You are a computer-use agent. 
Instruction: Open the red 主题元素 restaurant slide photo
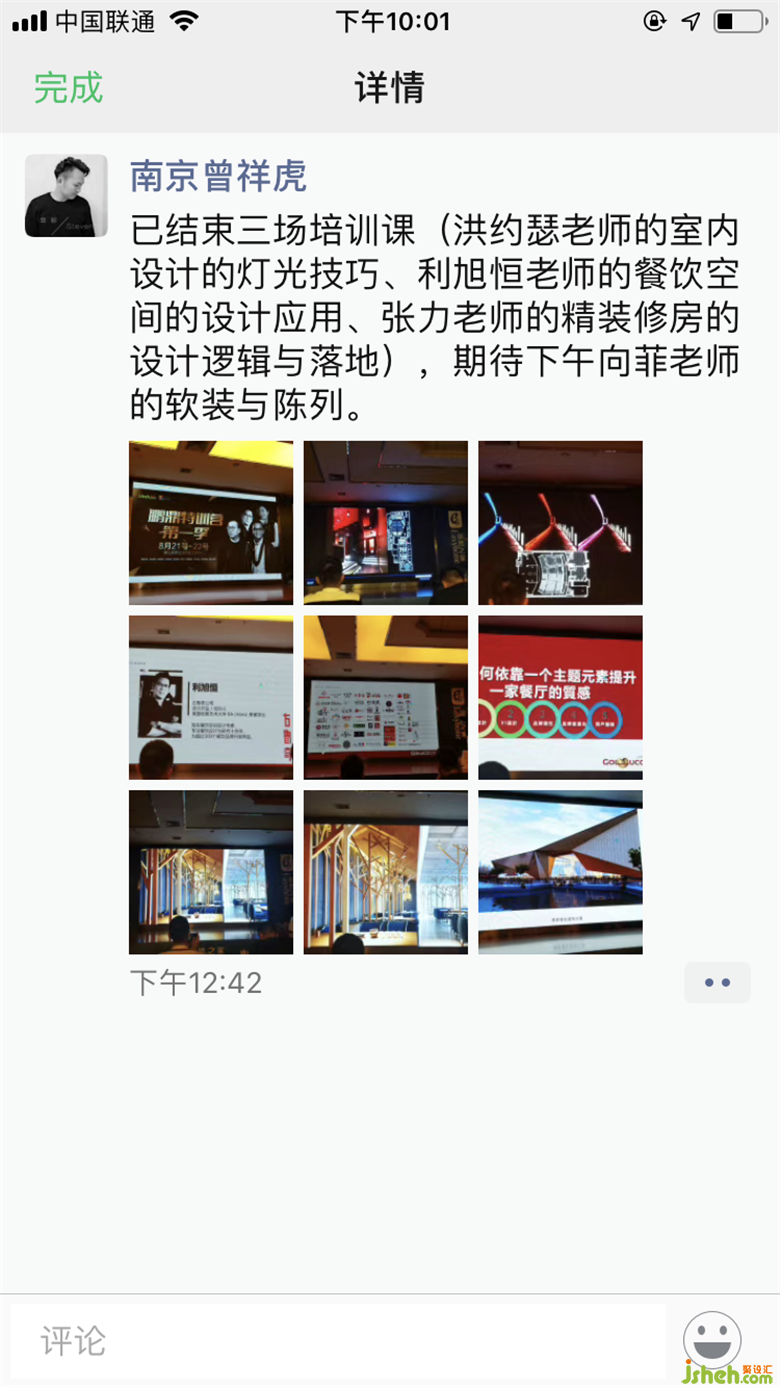[560, 697]
